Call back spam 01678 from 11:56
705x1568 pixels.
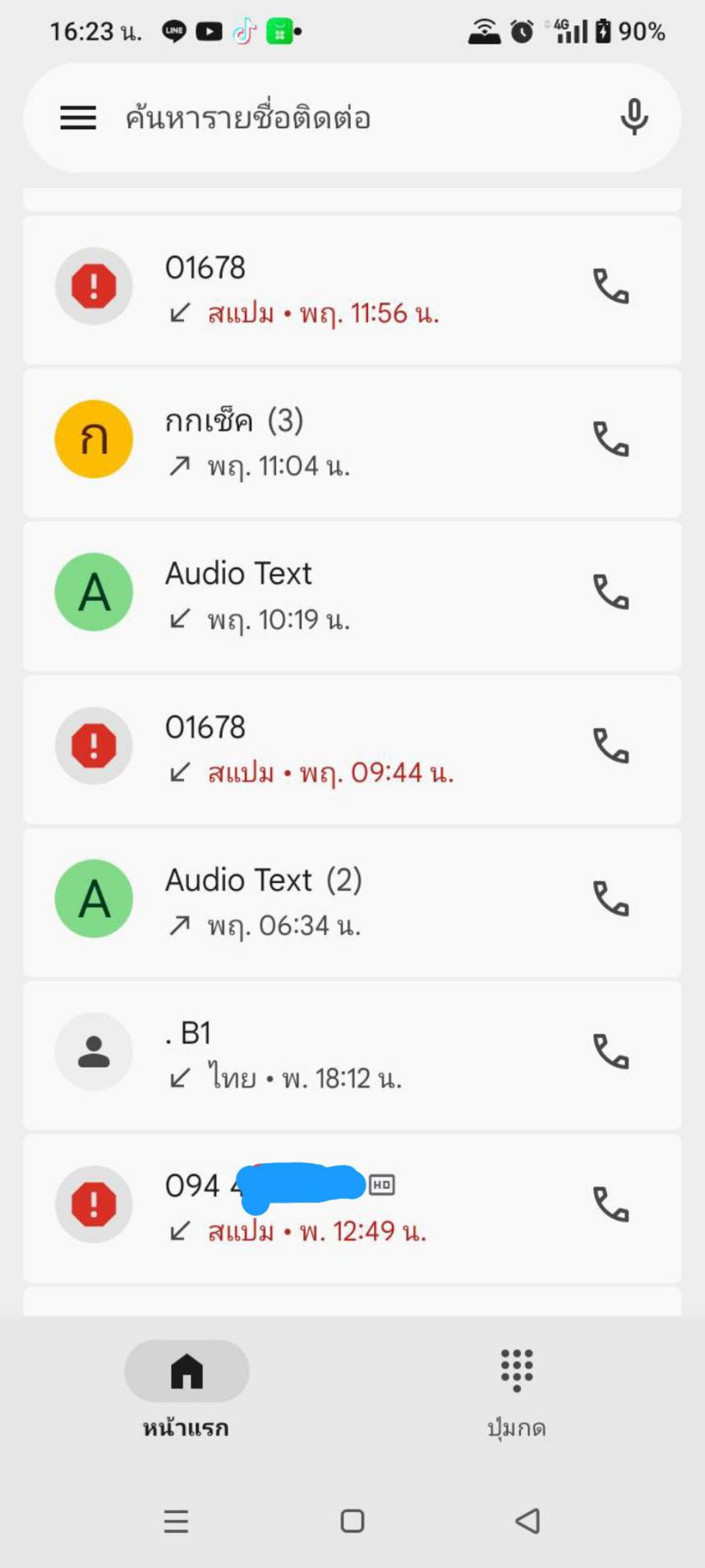point(611,287)
